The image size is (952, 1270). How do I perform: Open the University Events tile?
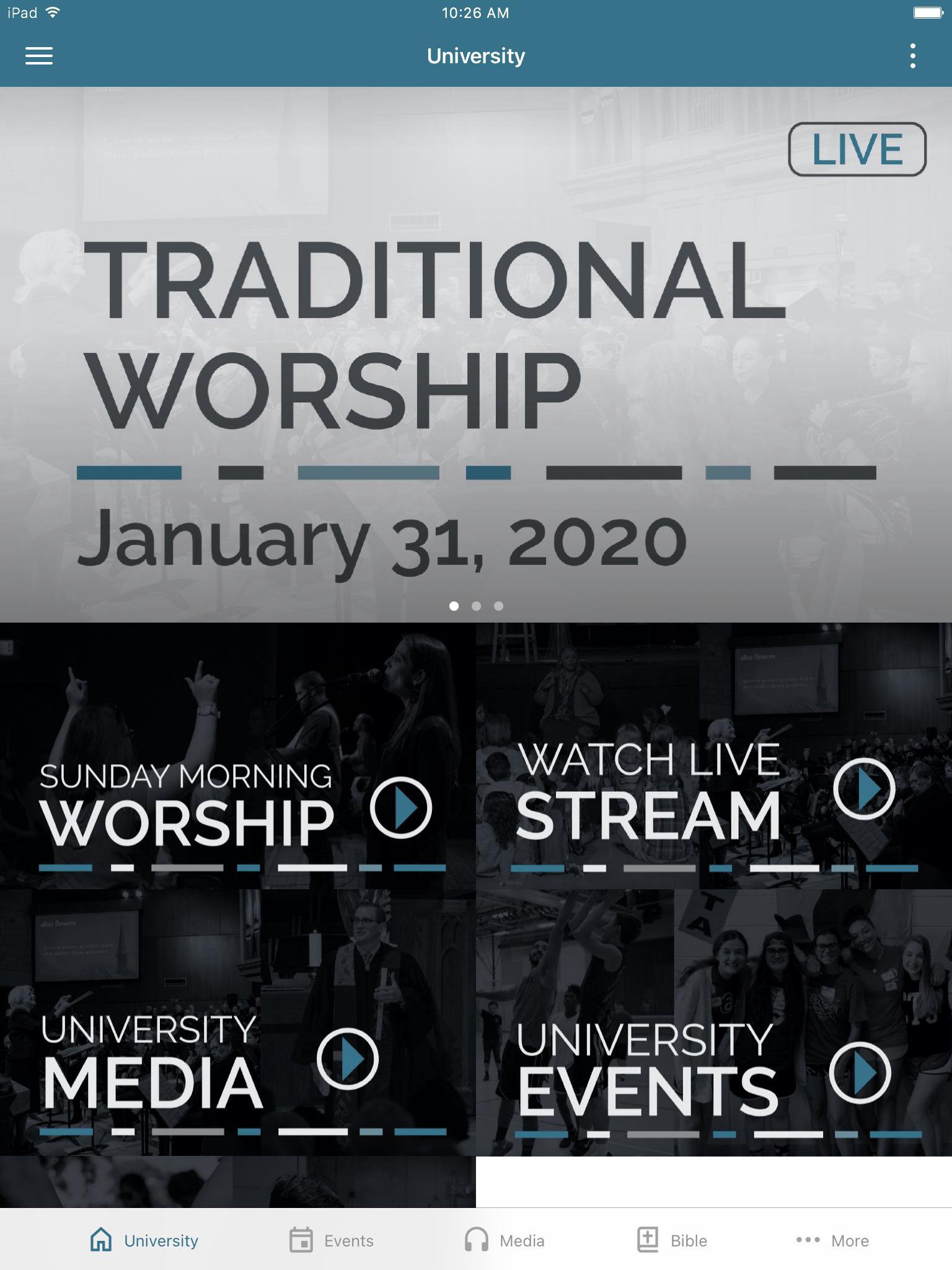click(714, 1023)
